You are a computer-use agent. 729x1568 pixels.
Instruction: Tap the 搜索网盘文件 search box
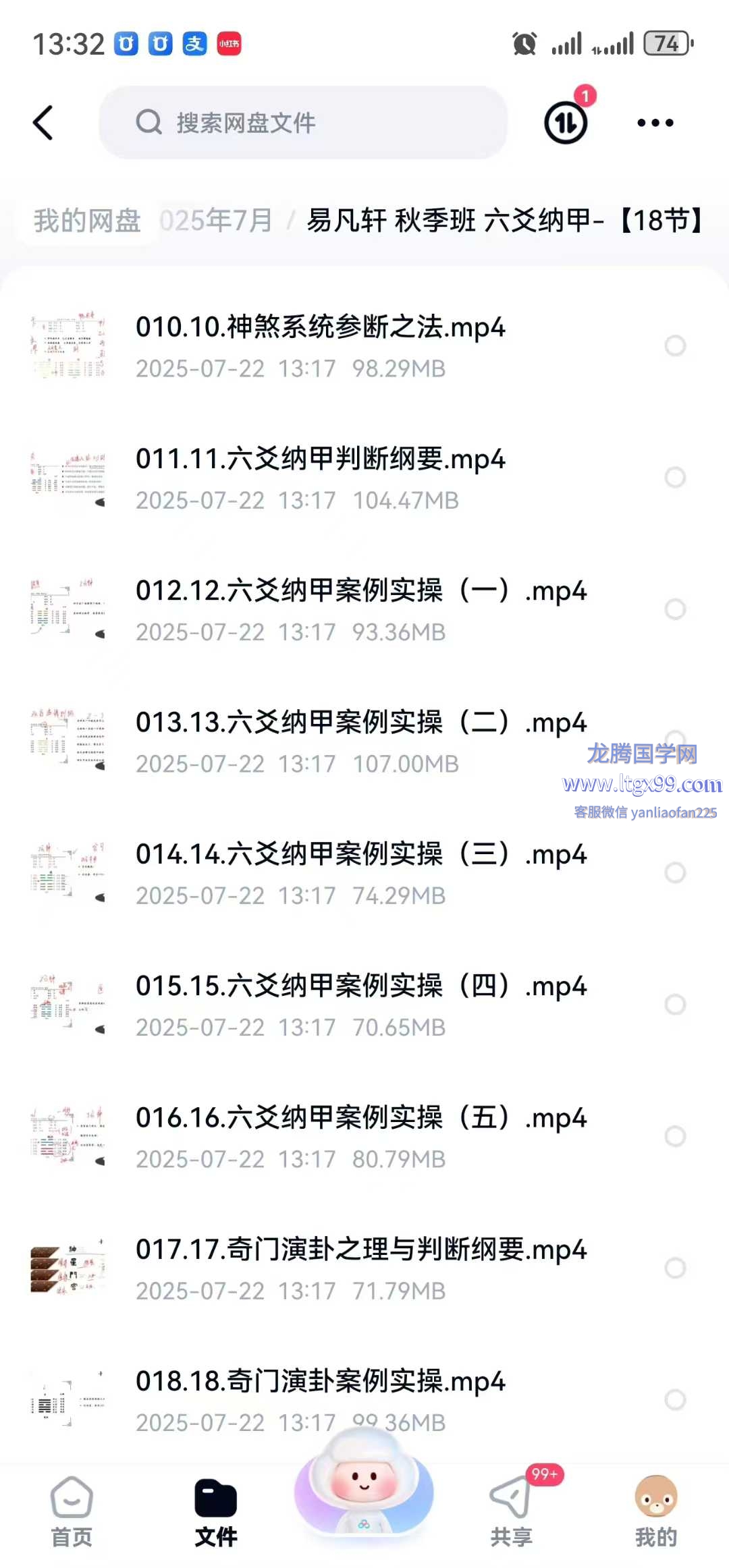tap(304, 123)
